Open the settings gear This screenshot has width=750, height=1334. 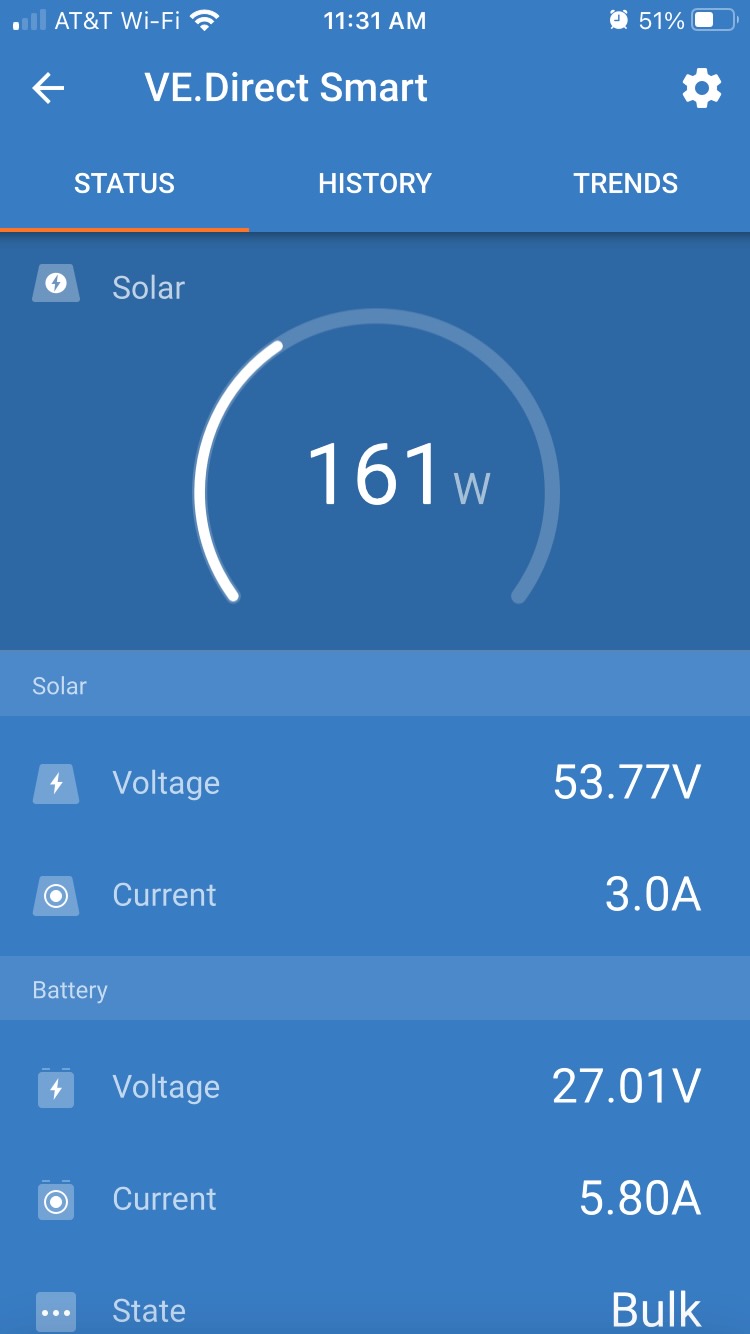tap(702, 88)
